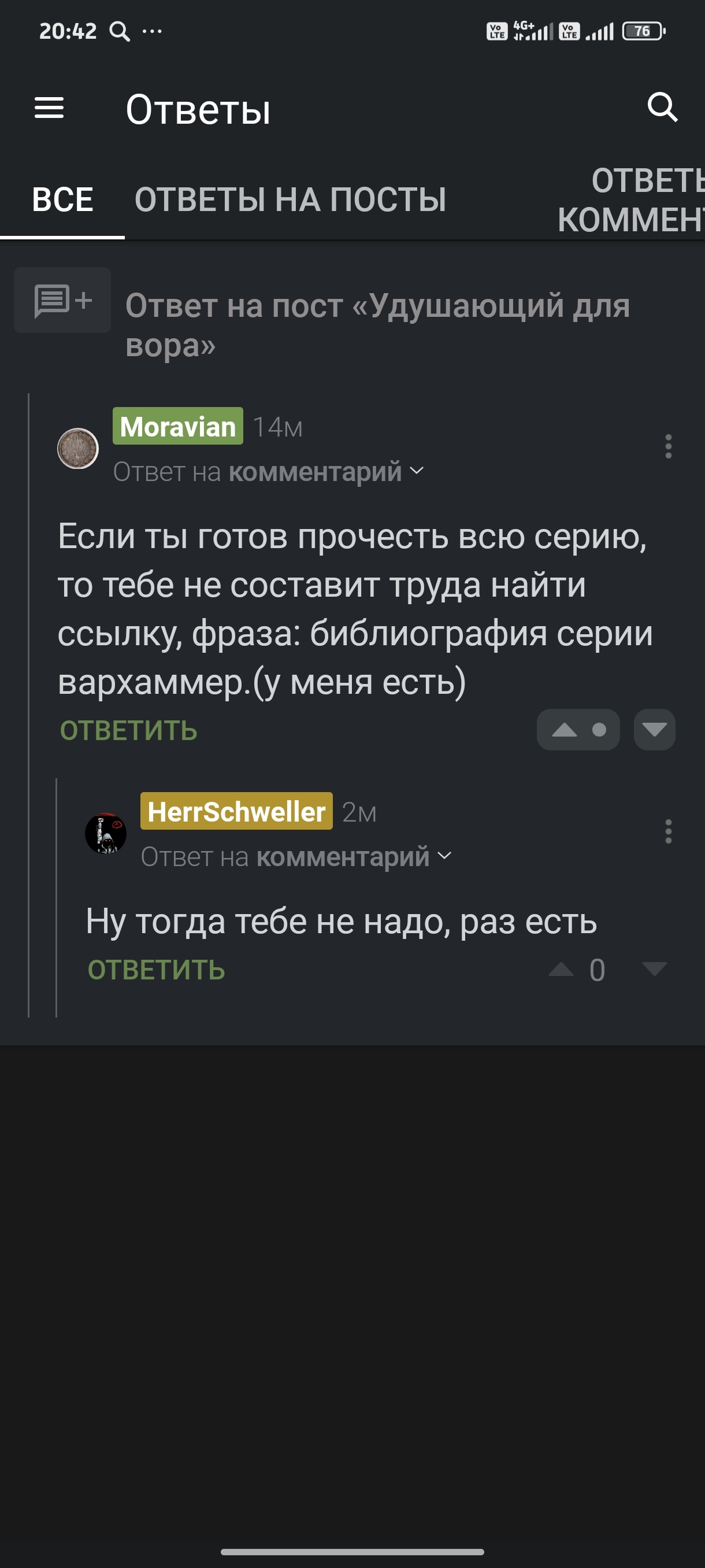Screen dimensions: 705x1568
Task: Downvote HerrSchweller's comment
Action: pos(654,969)
